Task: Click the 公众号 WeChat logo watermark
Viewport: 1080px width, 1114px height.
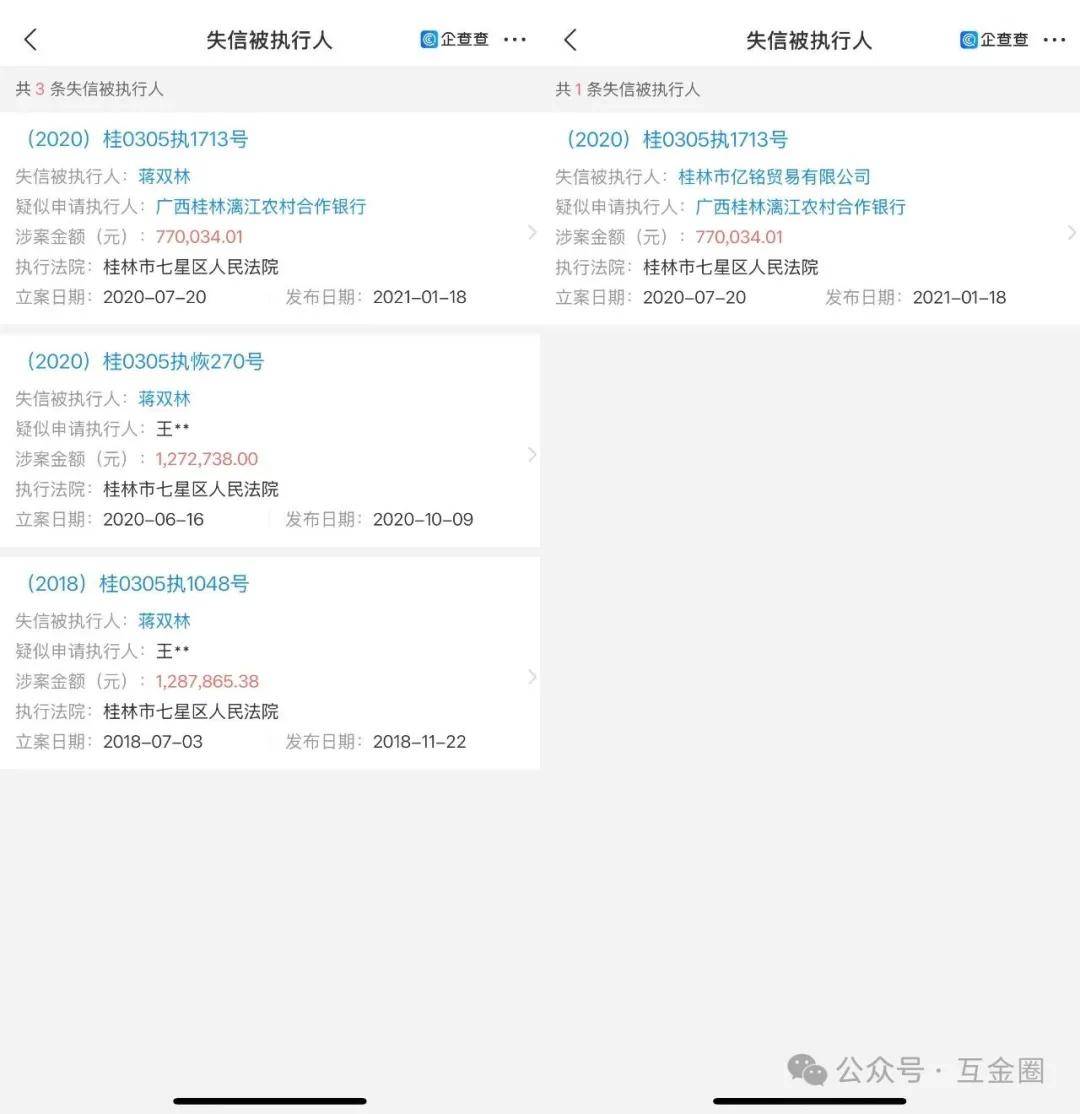Action: coord(806,1070)
